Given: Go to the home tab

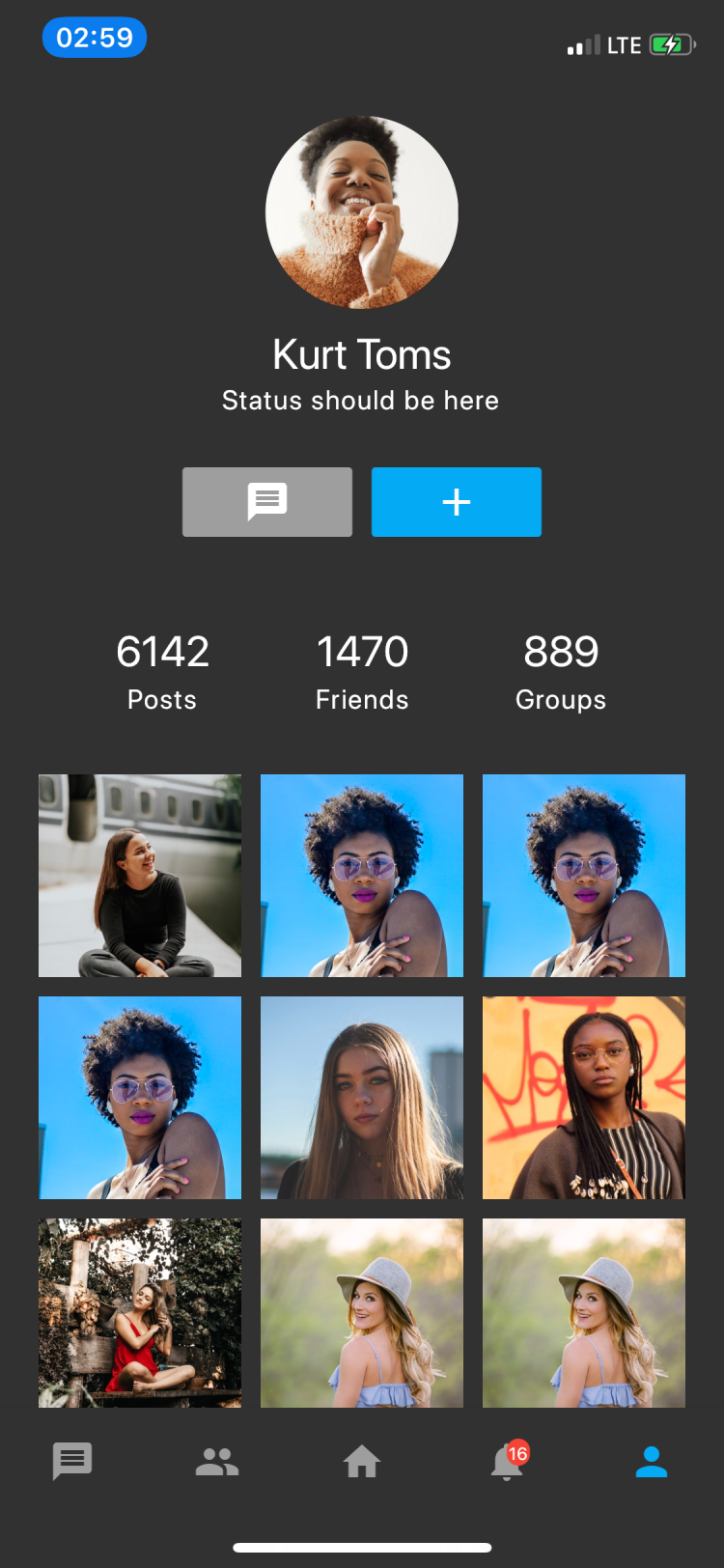Looking at the screenshot, I should (362, 1462).
